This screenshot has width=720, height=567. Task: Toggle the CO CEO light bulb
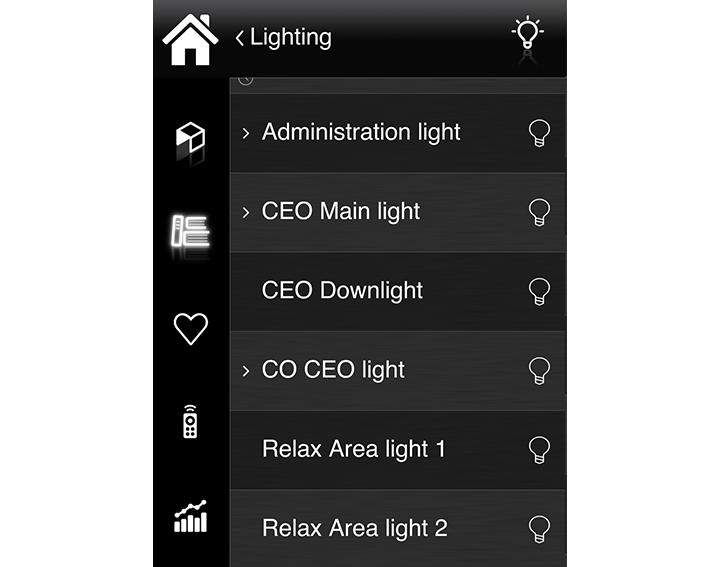(x=539, y=370)
